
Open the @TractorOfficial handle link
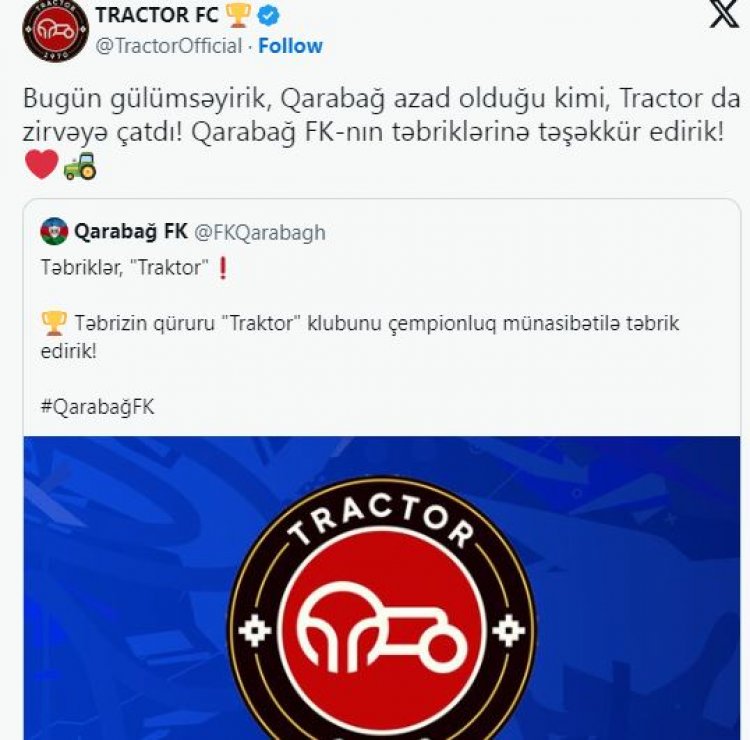(169, 46)
